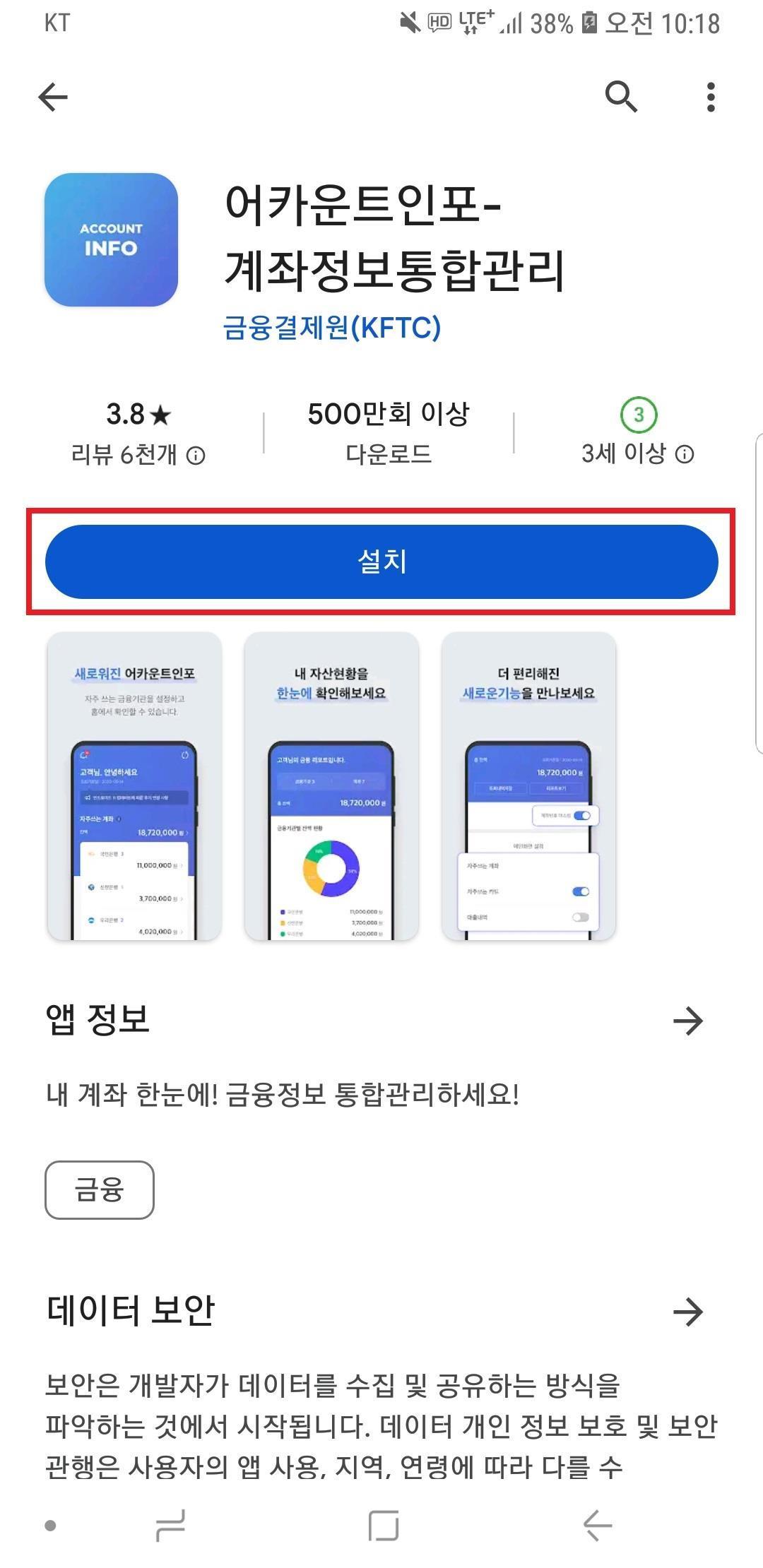Tap the system home button
Viewport: 763px width, 1568px height.
pos(383,1526)
